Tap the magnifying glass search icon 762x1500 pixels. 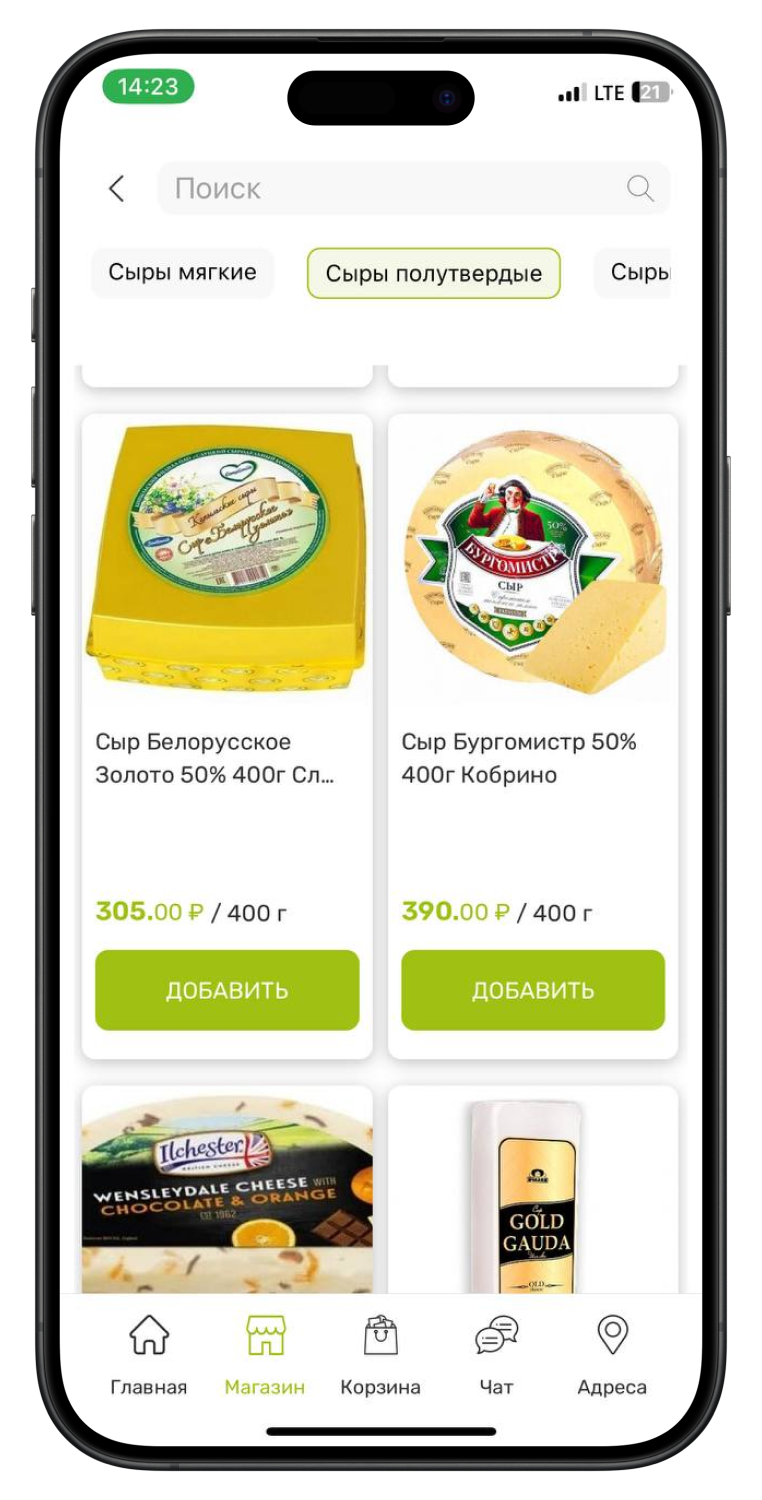pyautogui.click(x=640, y=188)
